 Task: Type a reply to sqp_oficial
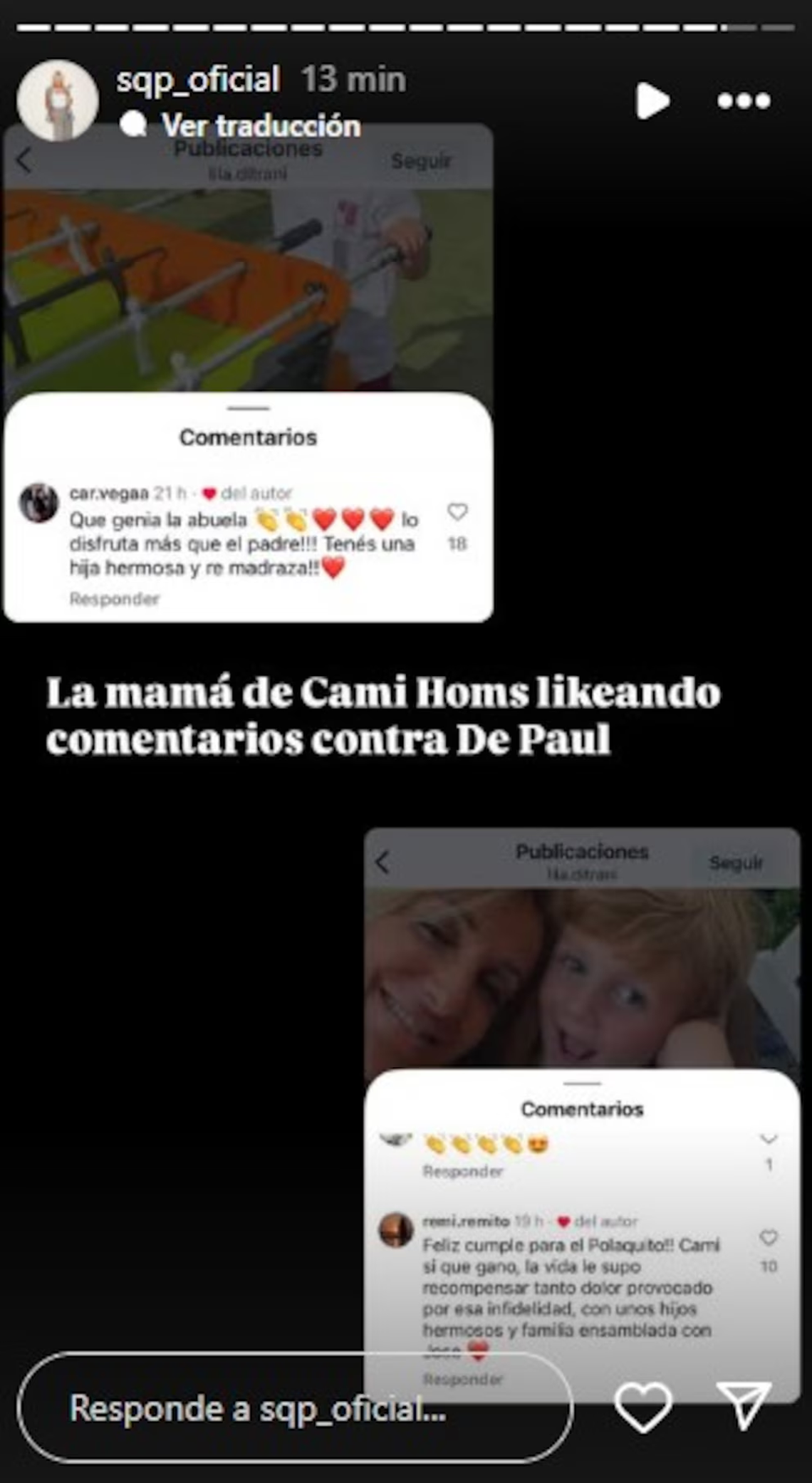[294, 1408]
